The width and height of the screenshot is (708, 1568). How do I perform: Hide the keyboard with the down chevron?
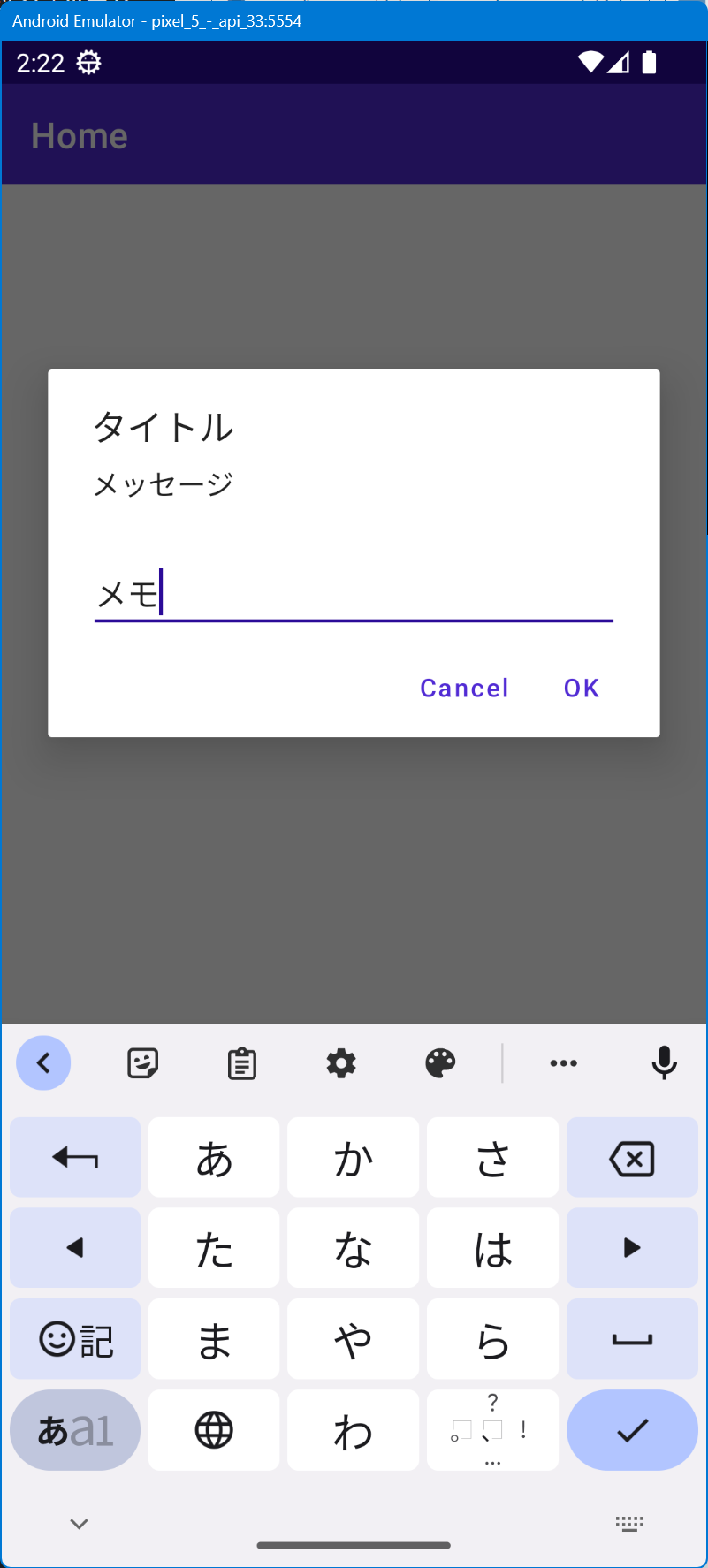pos(79,1524)
